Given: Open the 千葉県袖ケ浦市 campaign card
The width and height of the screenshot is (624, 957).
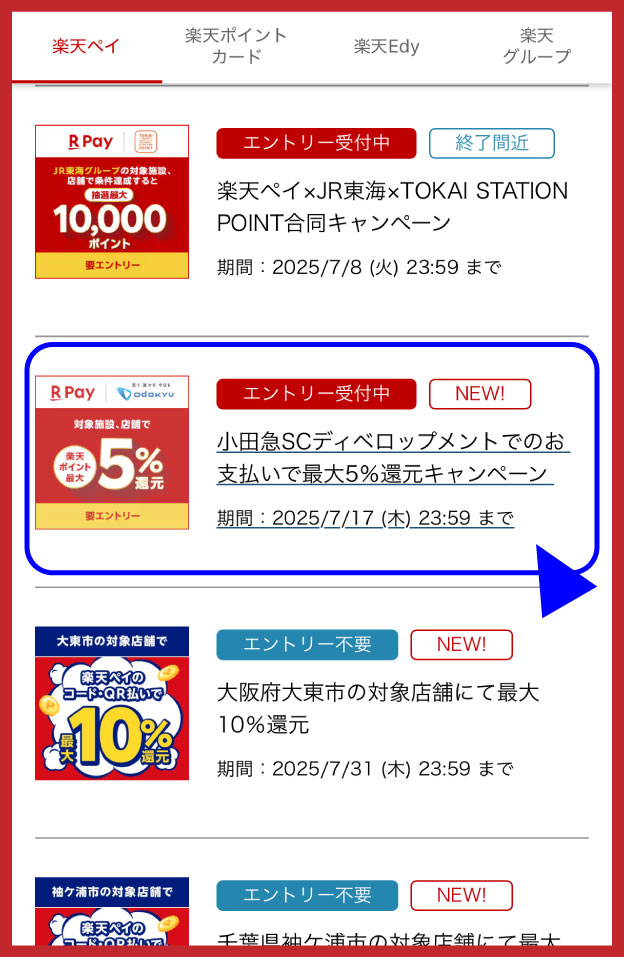Looking at the screenshot, I should tap(387, 938).
